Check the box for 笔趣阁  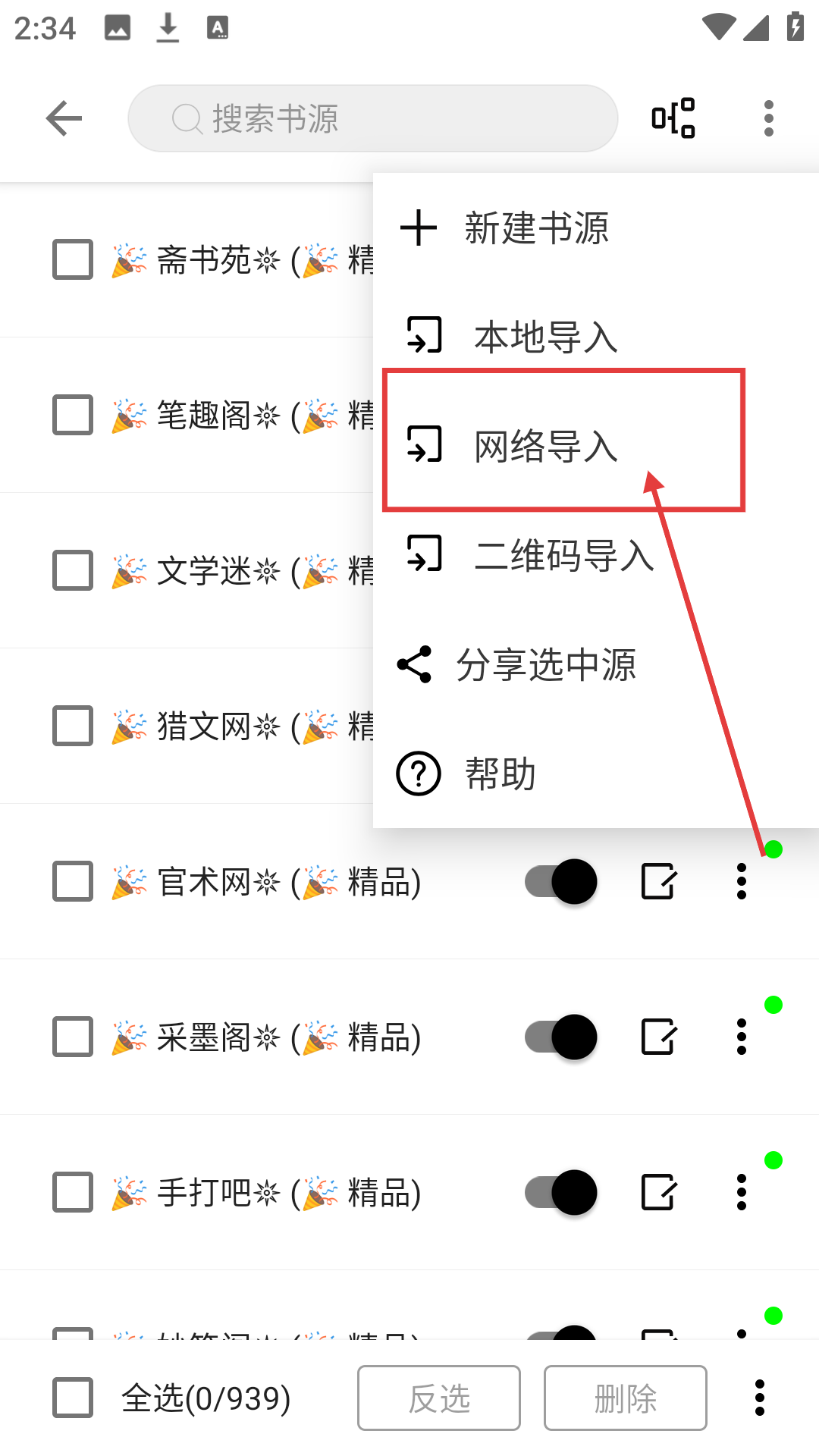[x=73, y=415]
